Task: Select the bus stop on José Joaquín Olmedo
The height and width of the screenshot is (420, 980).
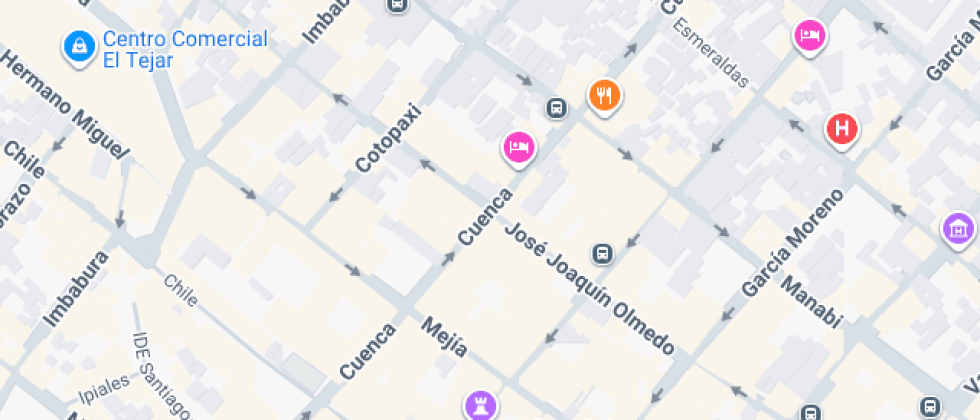Action: pos(602,252)
